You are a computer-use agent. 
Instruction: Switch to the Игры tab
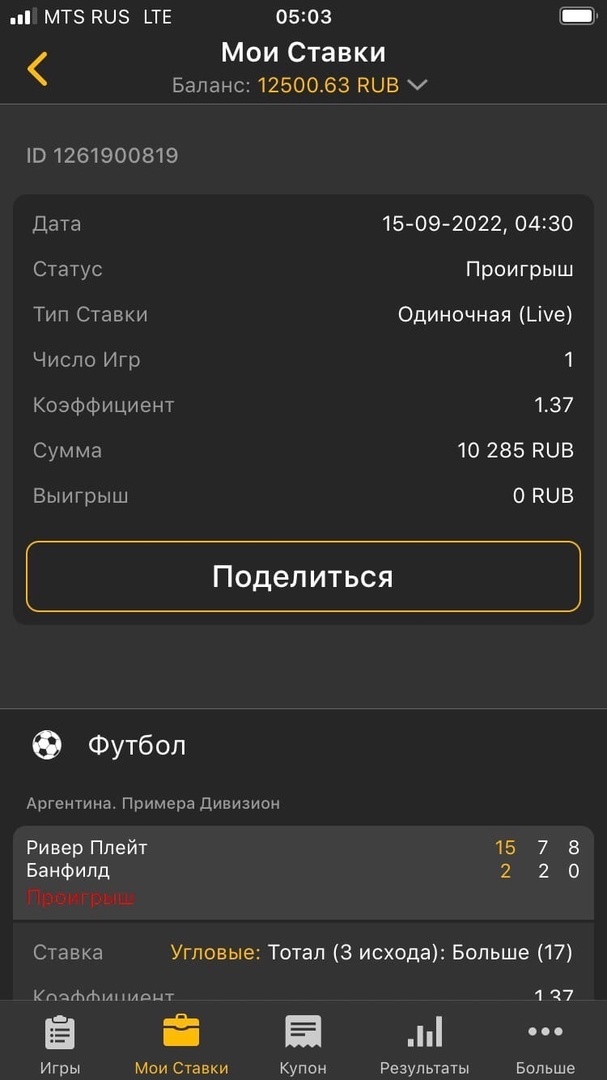tap(60, 1045)
